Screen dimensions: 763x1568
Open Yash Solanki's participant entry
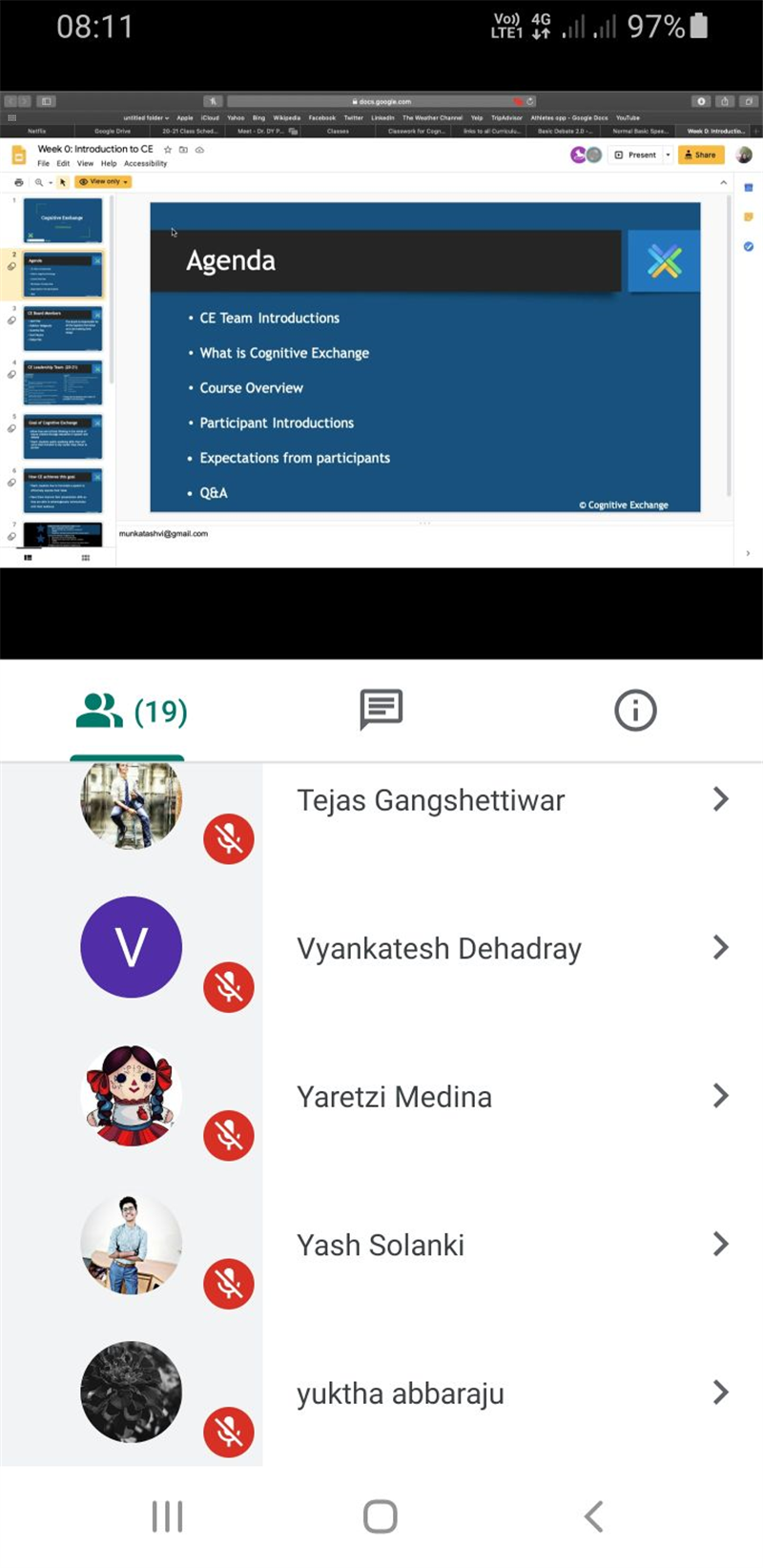coord(381,1245)
